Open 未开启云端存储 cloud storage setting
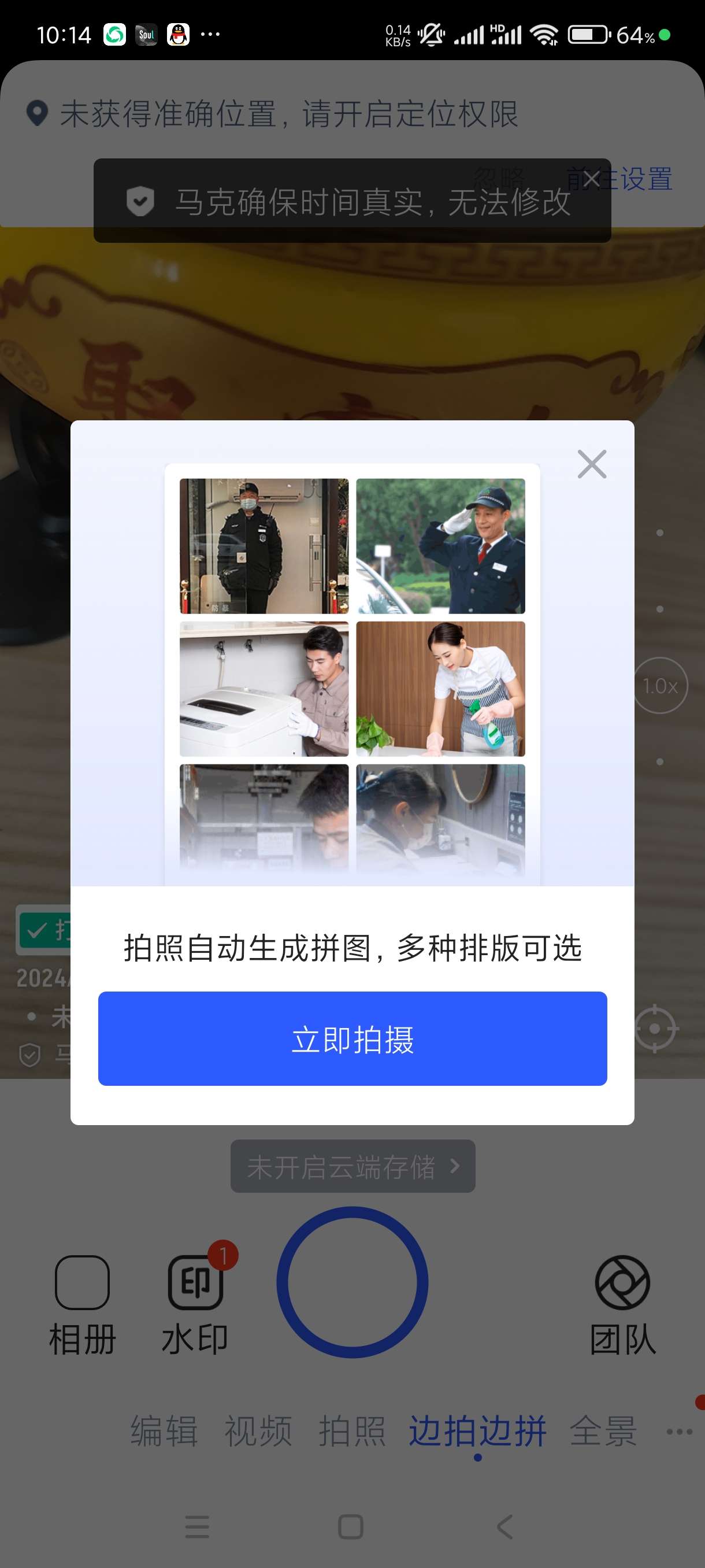The image size is (705, 1568). (x=352, y=1166)
